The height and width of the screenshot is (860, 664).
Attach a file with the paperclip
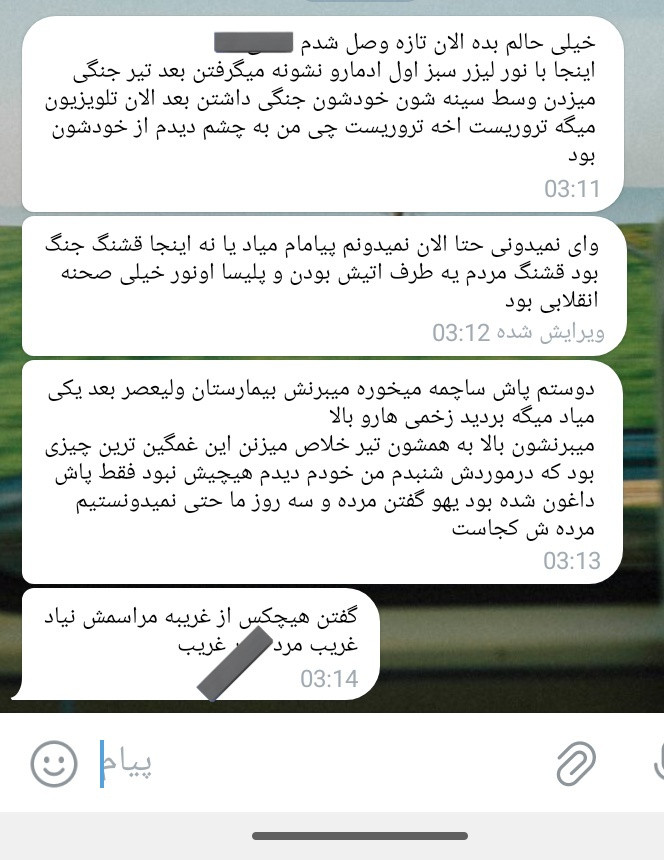tap(576, 763)
